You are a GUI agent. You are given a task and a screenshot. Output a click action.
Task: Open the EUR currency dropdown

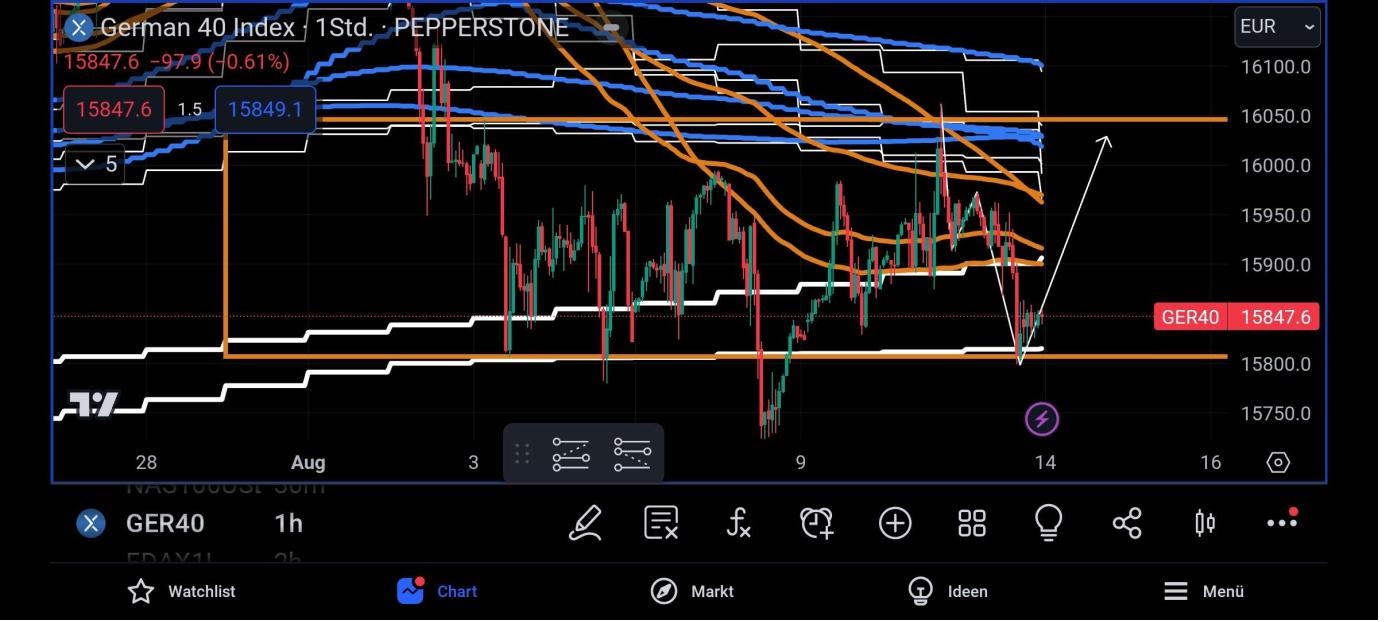click(x=1277, y=27)
